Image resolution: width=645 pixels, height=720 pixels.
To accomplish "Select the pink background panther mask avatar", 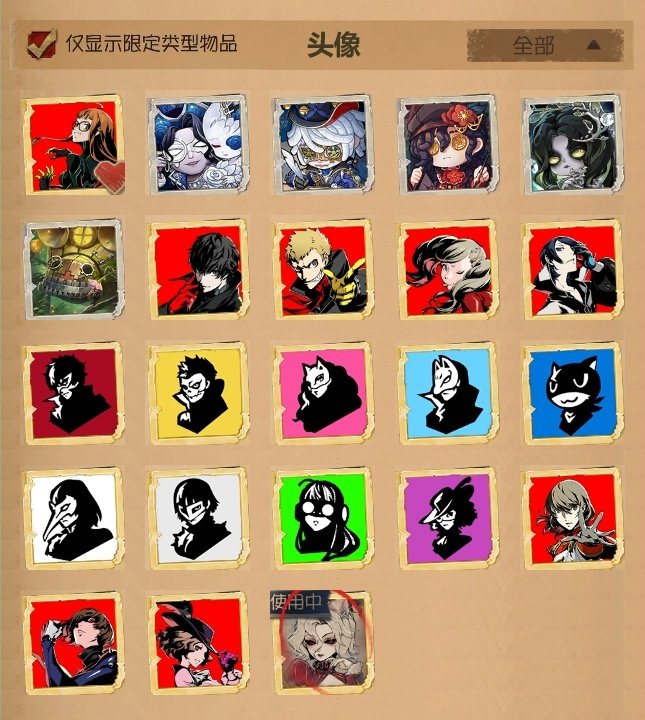I will click(x=321, y=392).
